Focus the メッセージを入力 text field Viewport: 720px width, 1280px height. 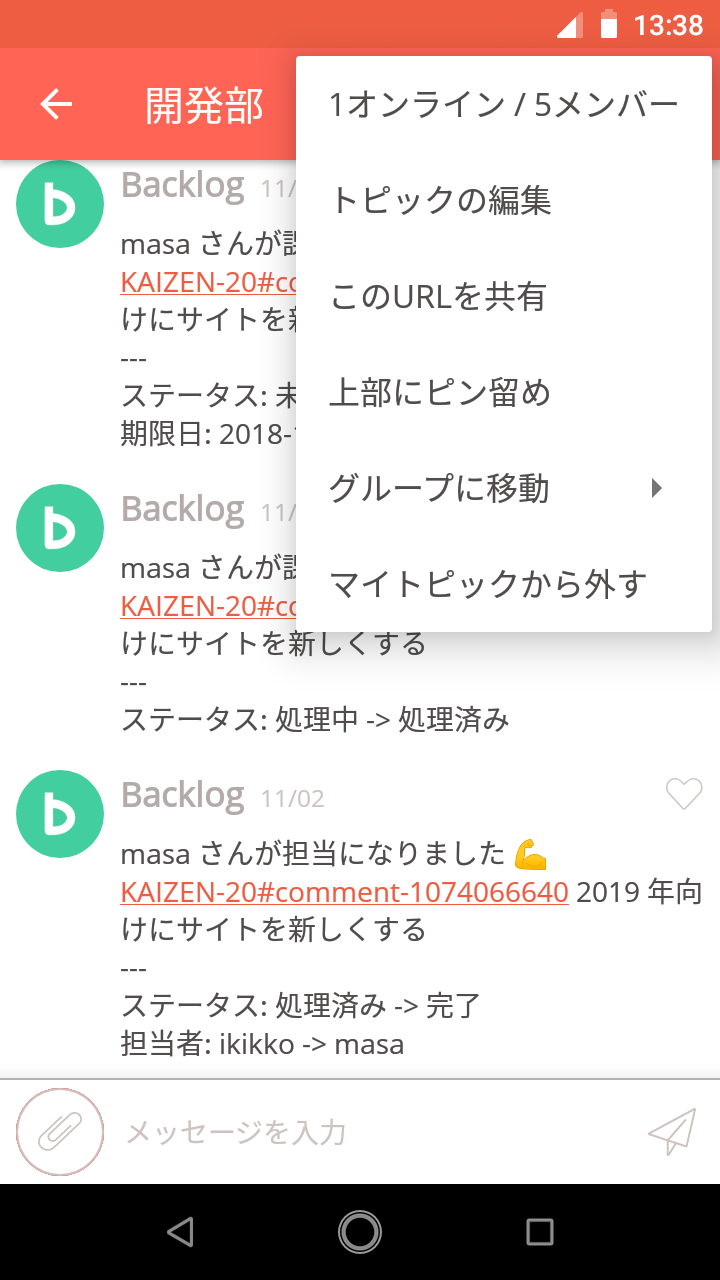(x=380, y=1132)
